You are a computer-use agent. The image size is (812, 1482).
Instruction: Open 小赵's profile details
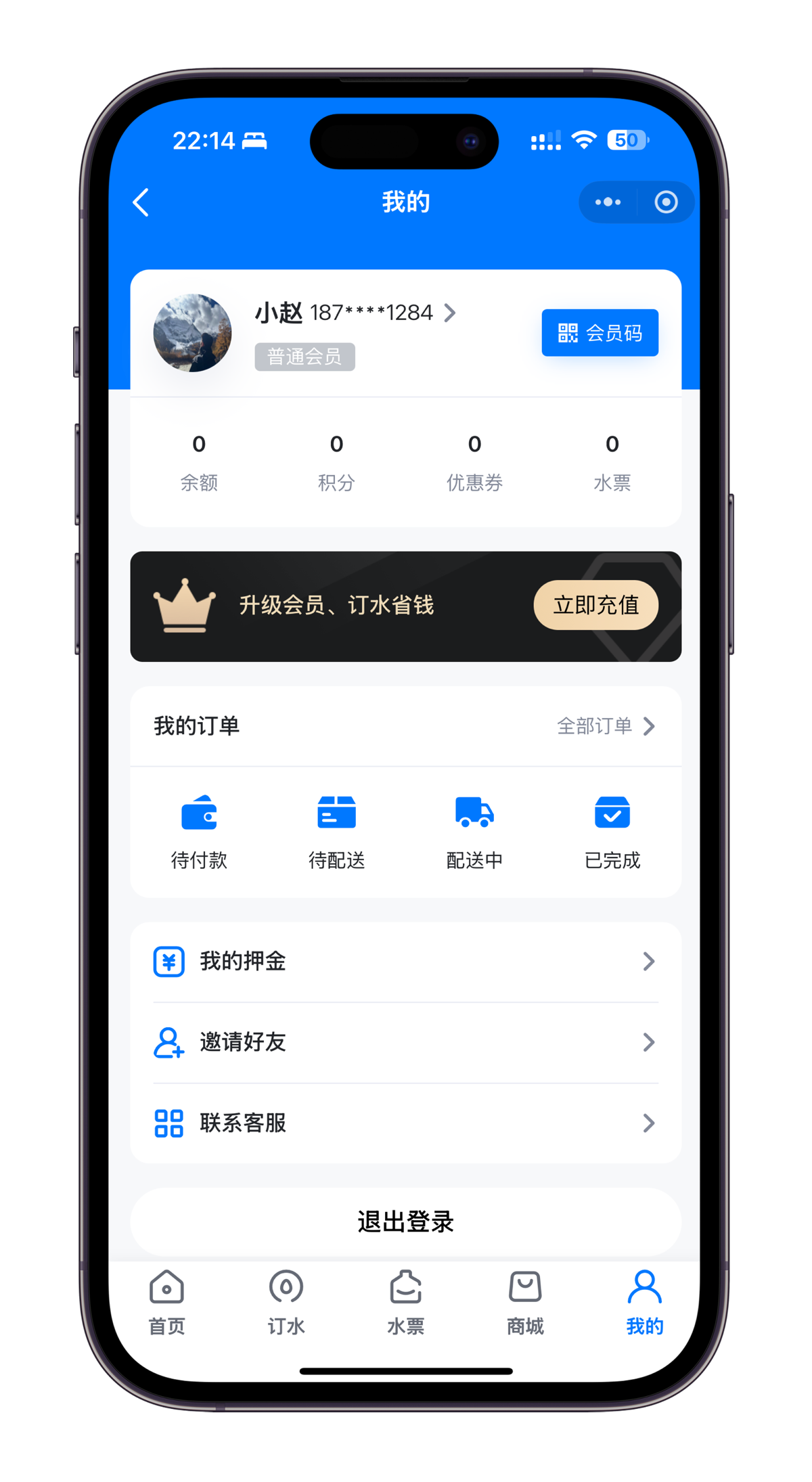(355, 313)
